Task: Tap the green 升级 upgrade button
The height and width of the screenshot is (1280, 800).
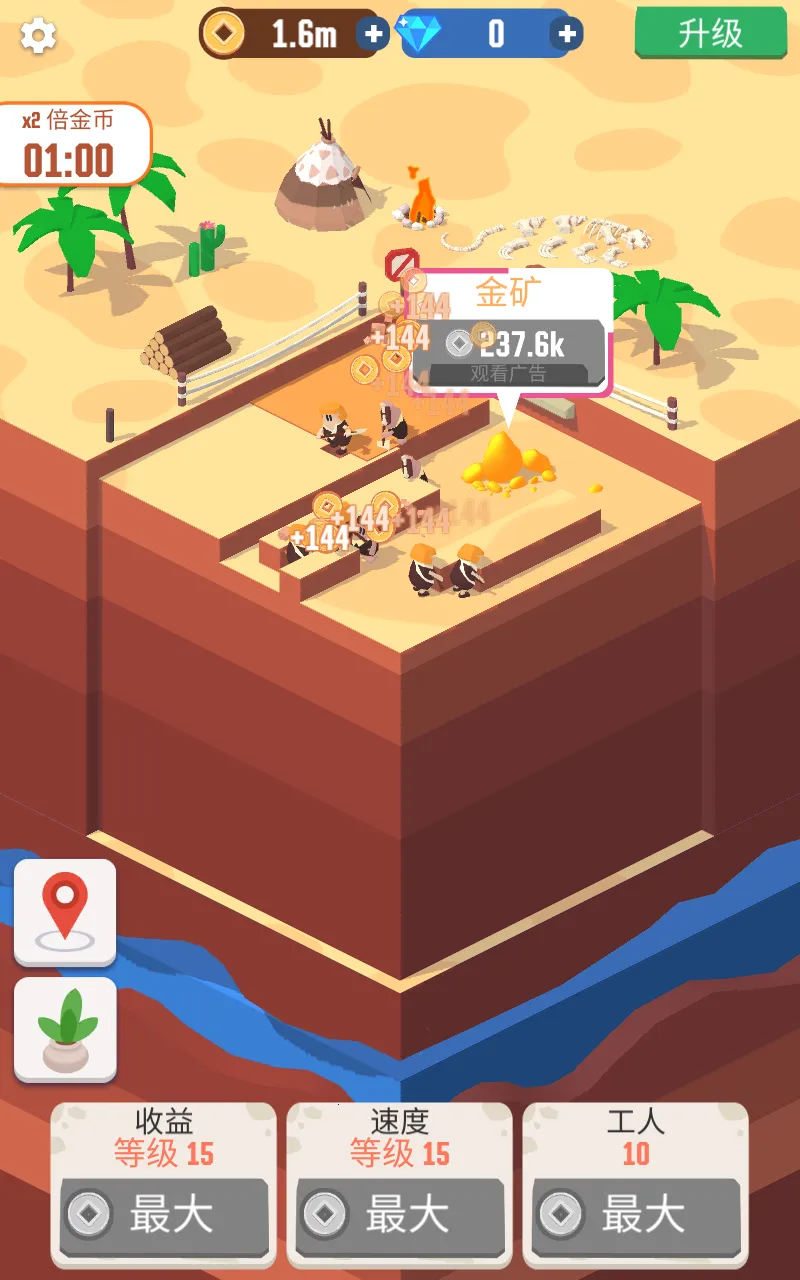Action: [710, 34]
